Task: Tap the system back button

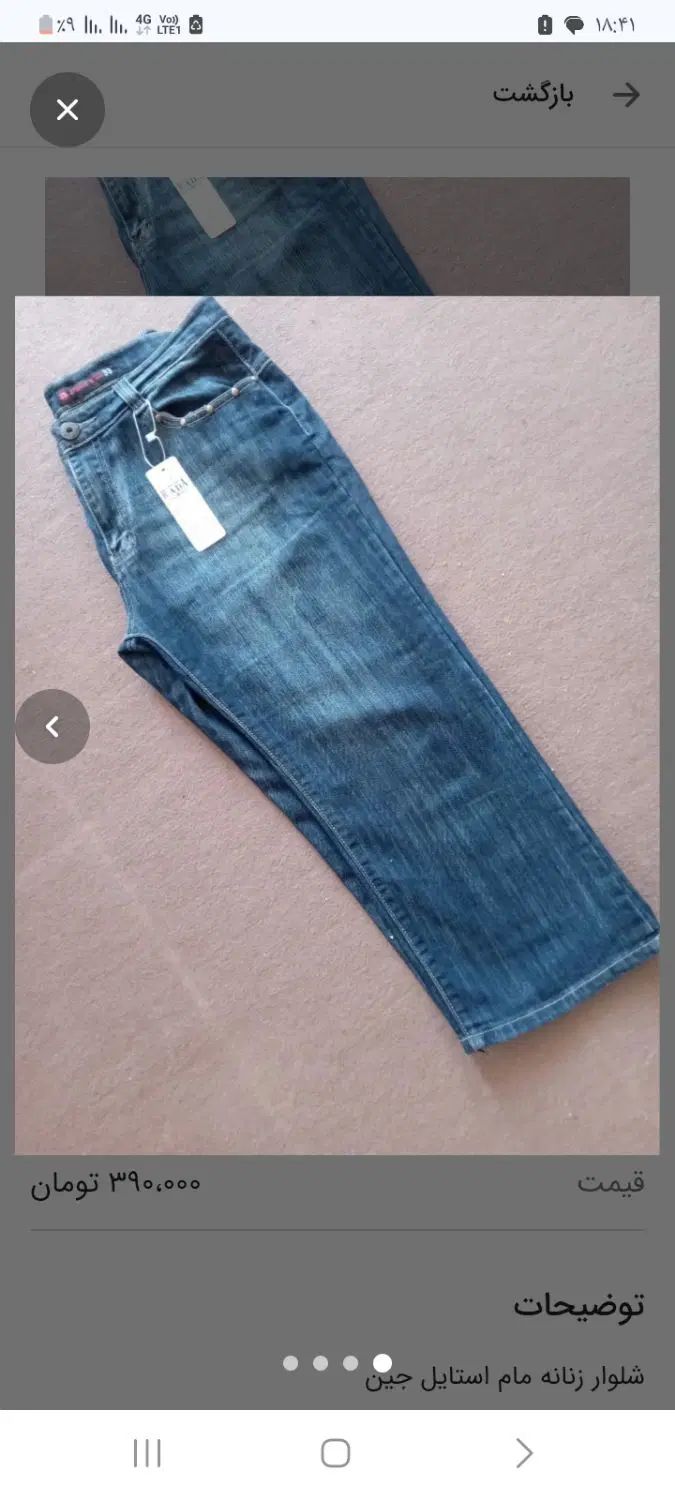Action: click(x=524, y=1453)
